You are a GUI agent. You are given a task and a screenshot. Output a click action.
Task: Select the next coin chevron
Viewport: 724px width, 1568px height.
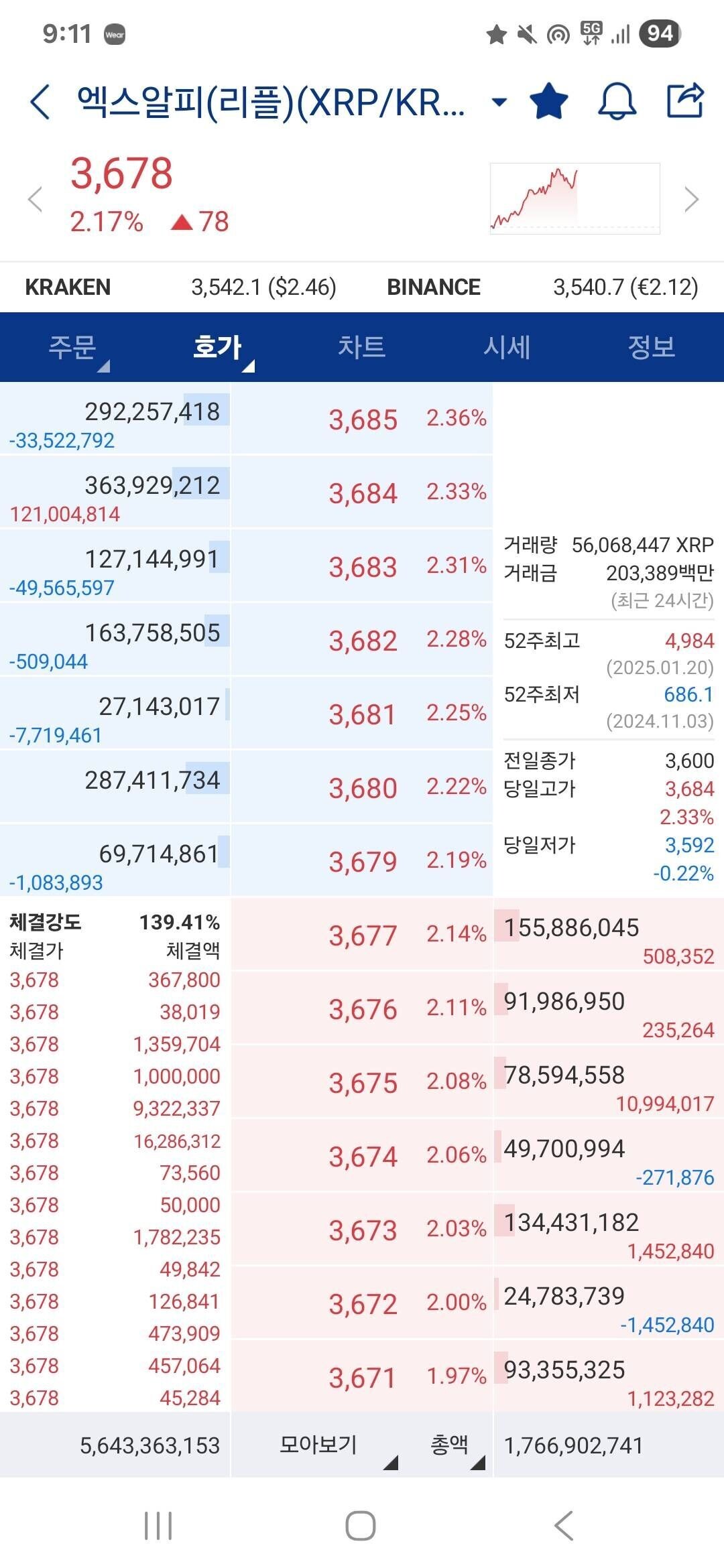692,201
